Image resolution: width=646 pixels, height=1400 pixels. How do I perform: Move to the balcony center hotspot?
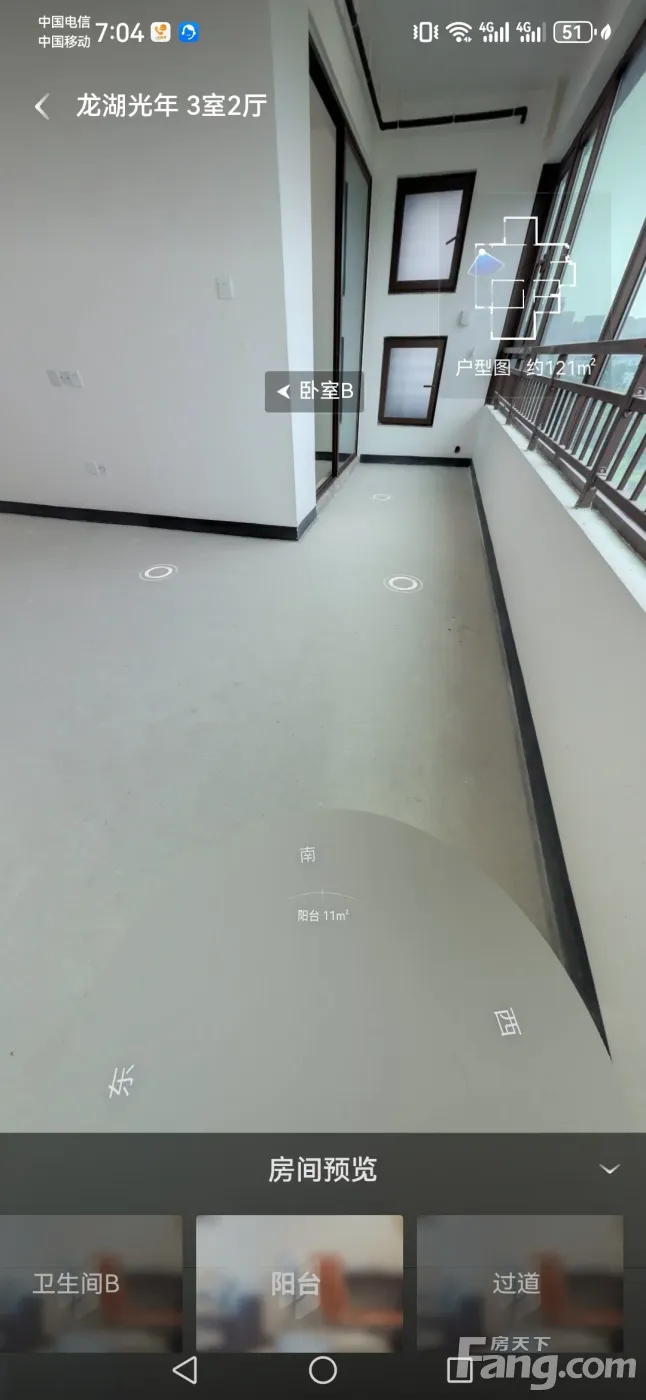(x=403, y=583)
